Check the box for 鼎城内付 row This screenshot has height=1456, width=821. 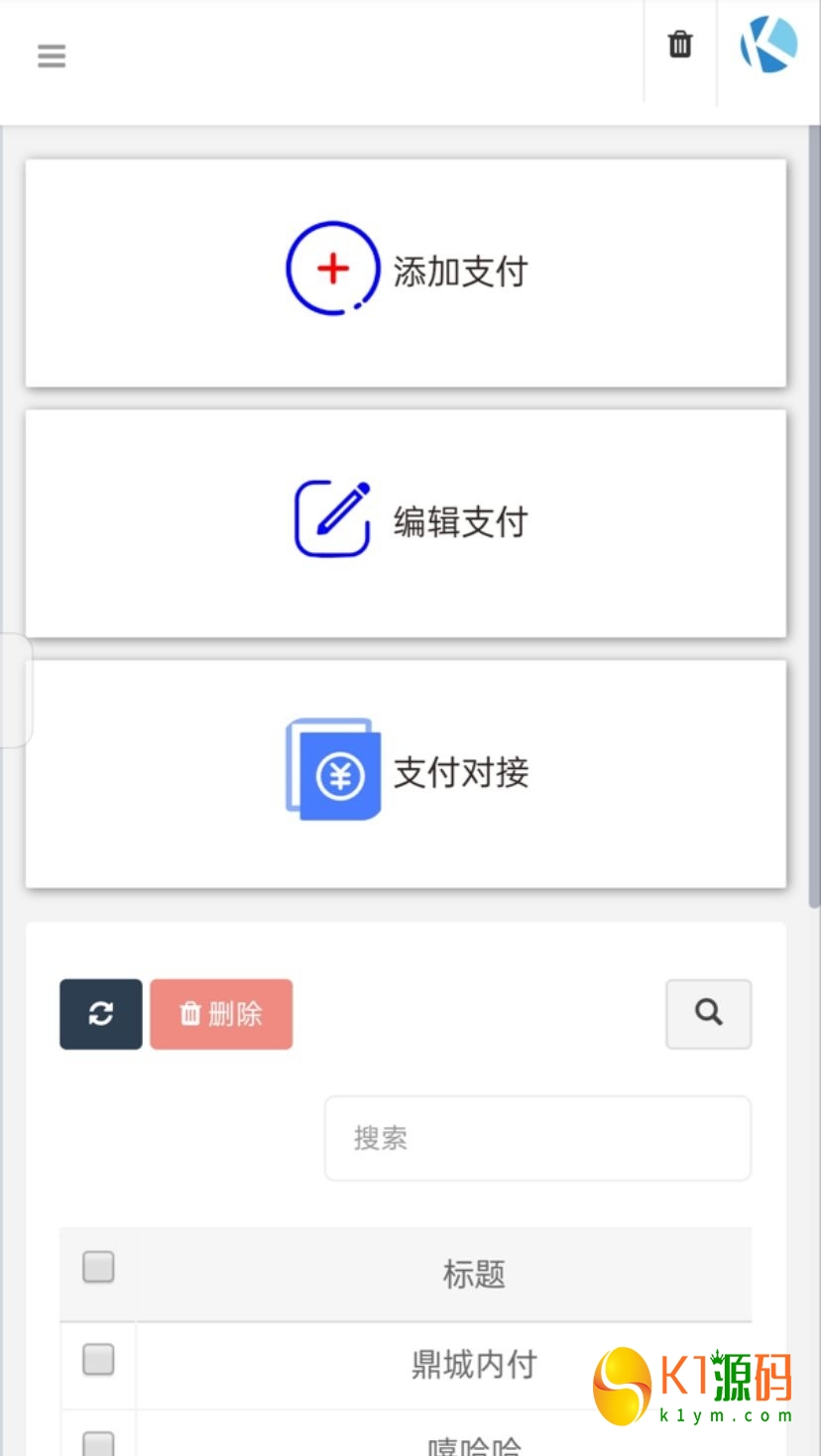[98, 1359]
